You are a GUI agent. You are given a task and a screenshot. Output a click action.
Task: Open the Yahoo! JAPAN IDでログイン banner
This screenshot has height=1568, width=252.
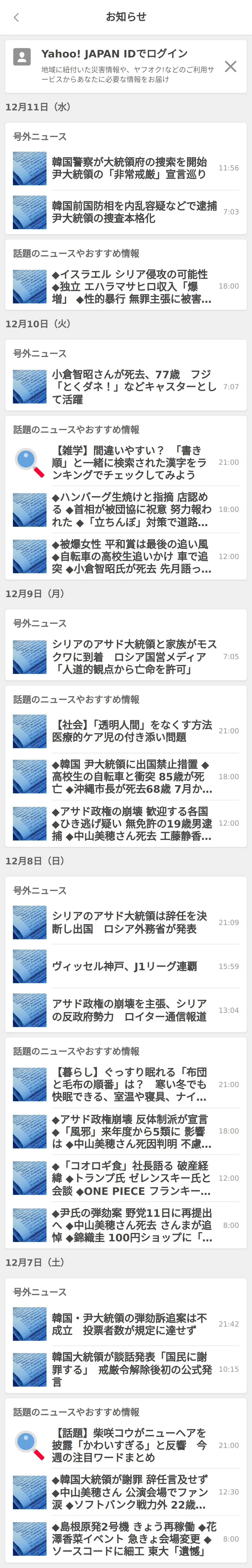point(122,66)
